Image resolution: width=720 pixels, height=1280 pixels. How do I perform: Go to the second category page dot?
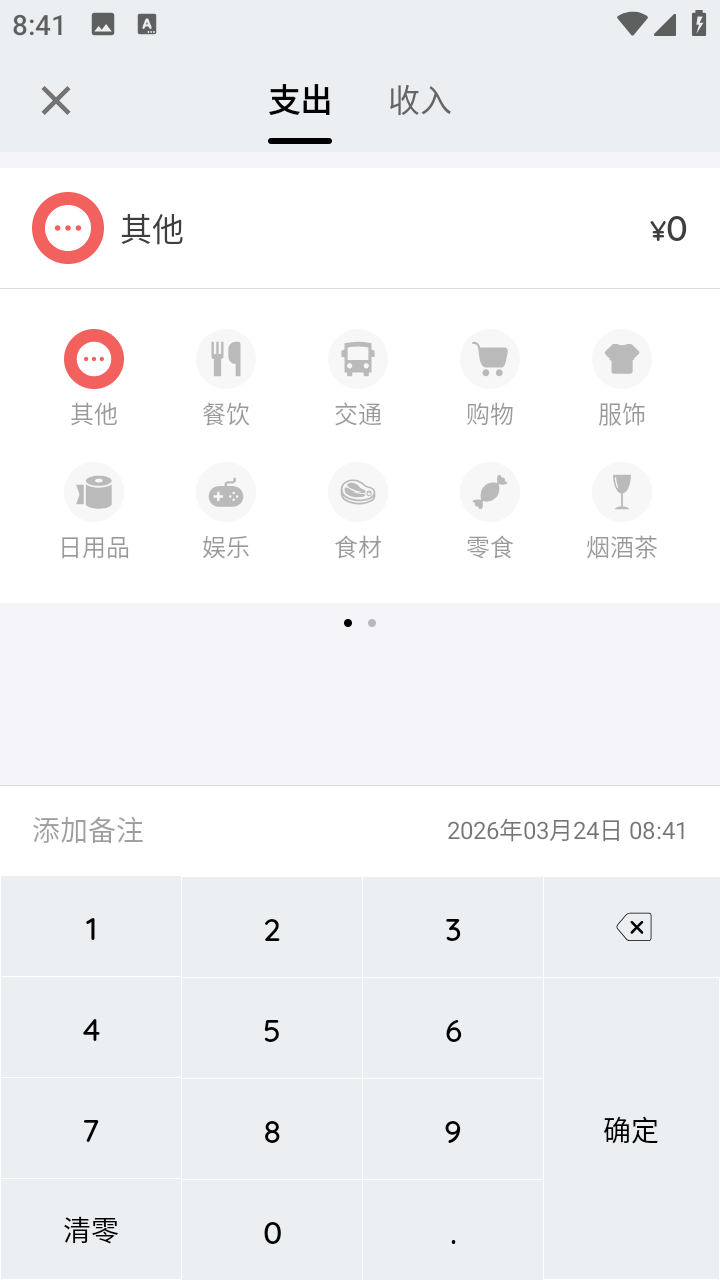click(x=371, y=622)
